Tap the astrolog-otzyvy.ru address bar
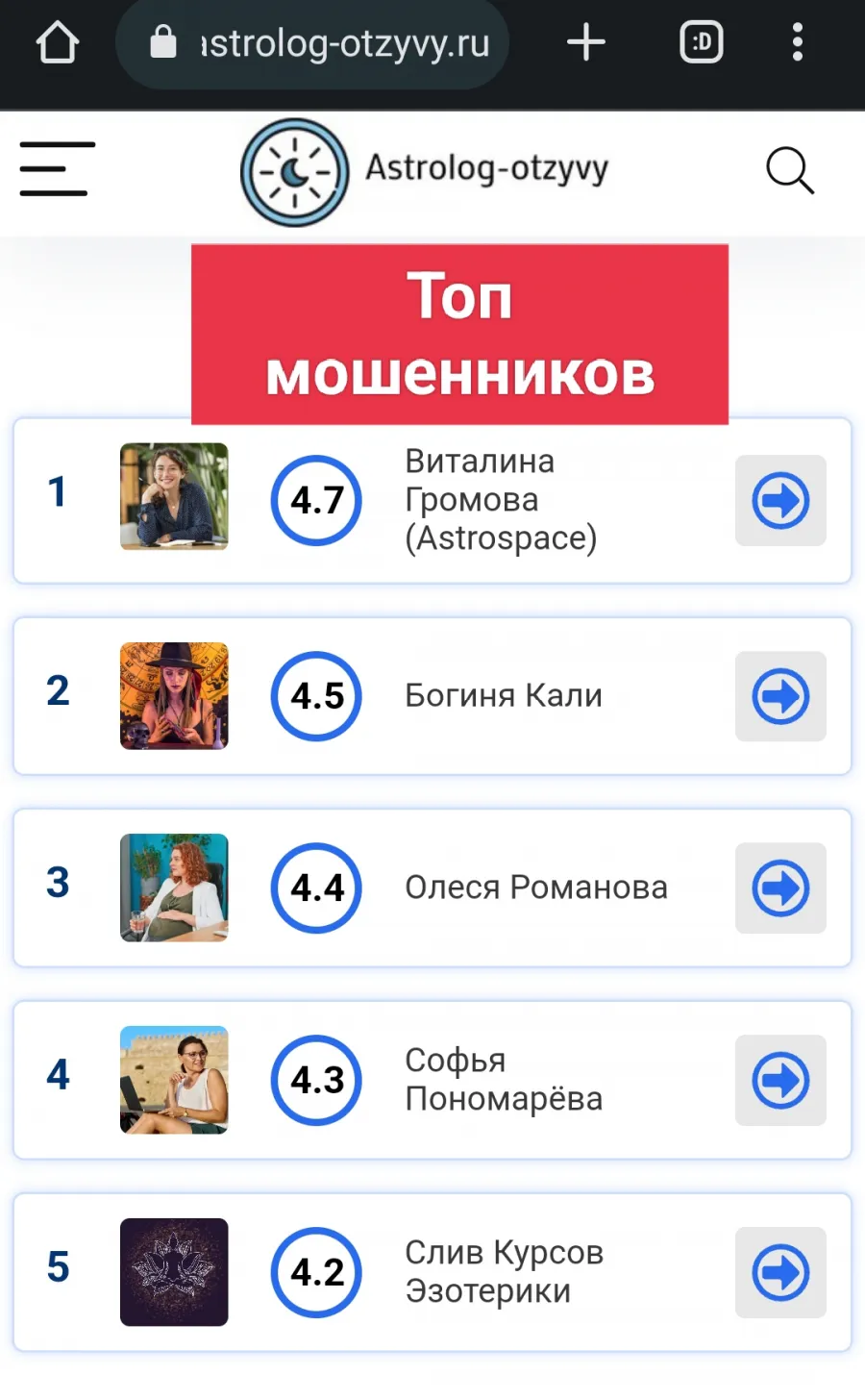865x1400 pixels. point(313,43)
